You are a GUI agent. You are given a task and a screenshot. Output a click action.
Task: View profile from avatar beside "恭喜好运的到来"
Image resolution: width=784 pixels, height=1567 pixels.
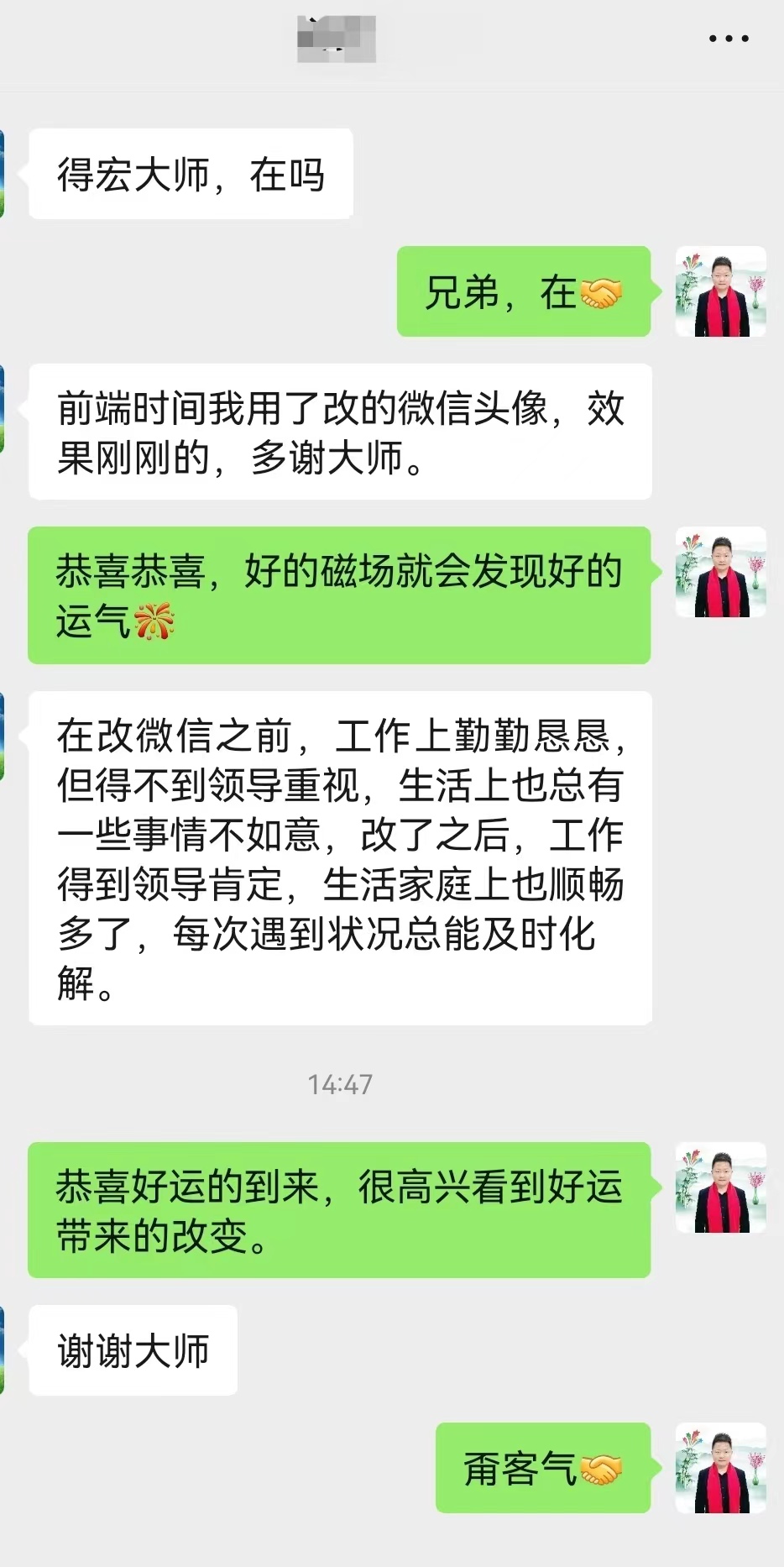pyautogui.click(x=720, y=1187)
